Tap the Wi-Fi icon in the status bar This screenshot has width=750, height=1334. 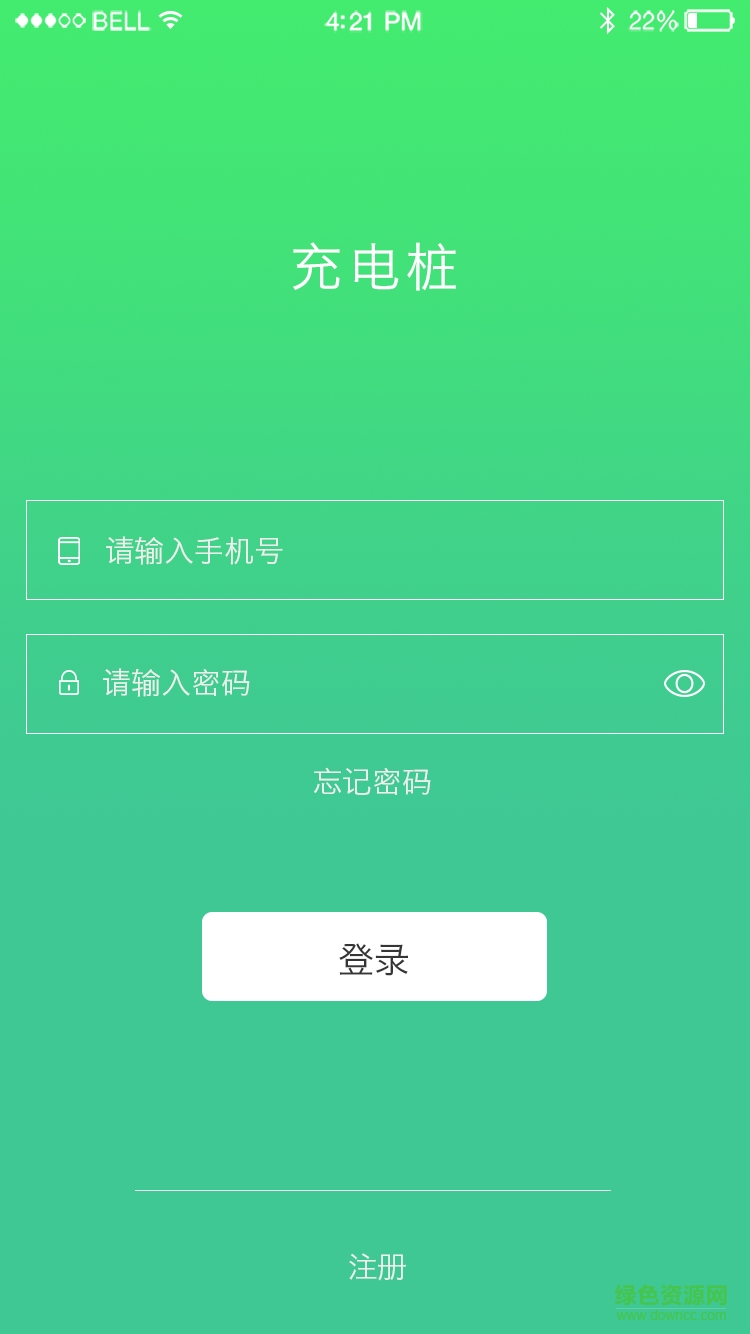point(169,20)
